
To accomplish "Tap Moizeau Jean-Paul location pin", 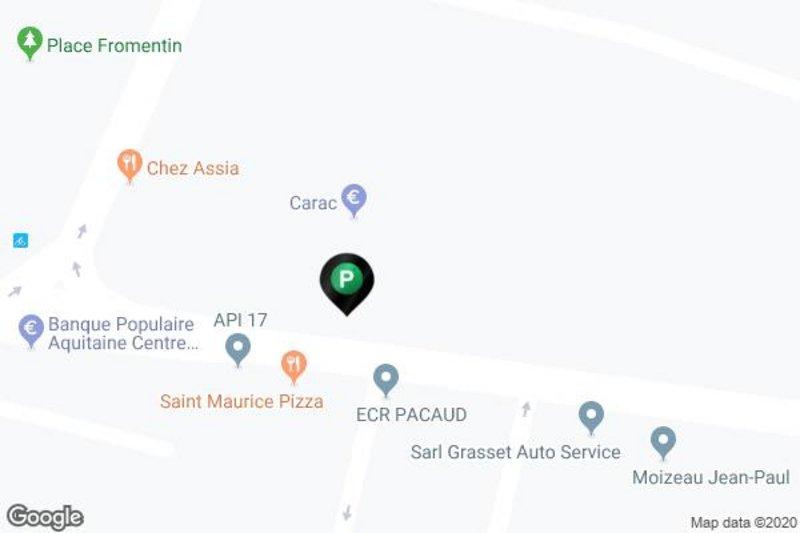I will point(662,441).
